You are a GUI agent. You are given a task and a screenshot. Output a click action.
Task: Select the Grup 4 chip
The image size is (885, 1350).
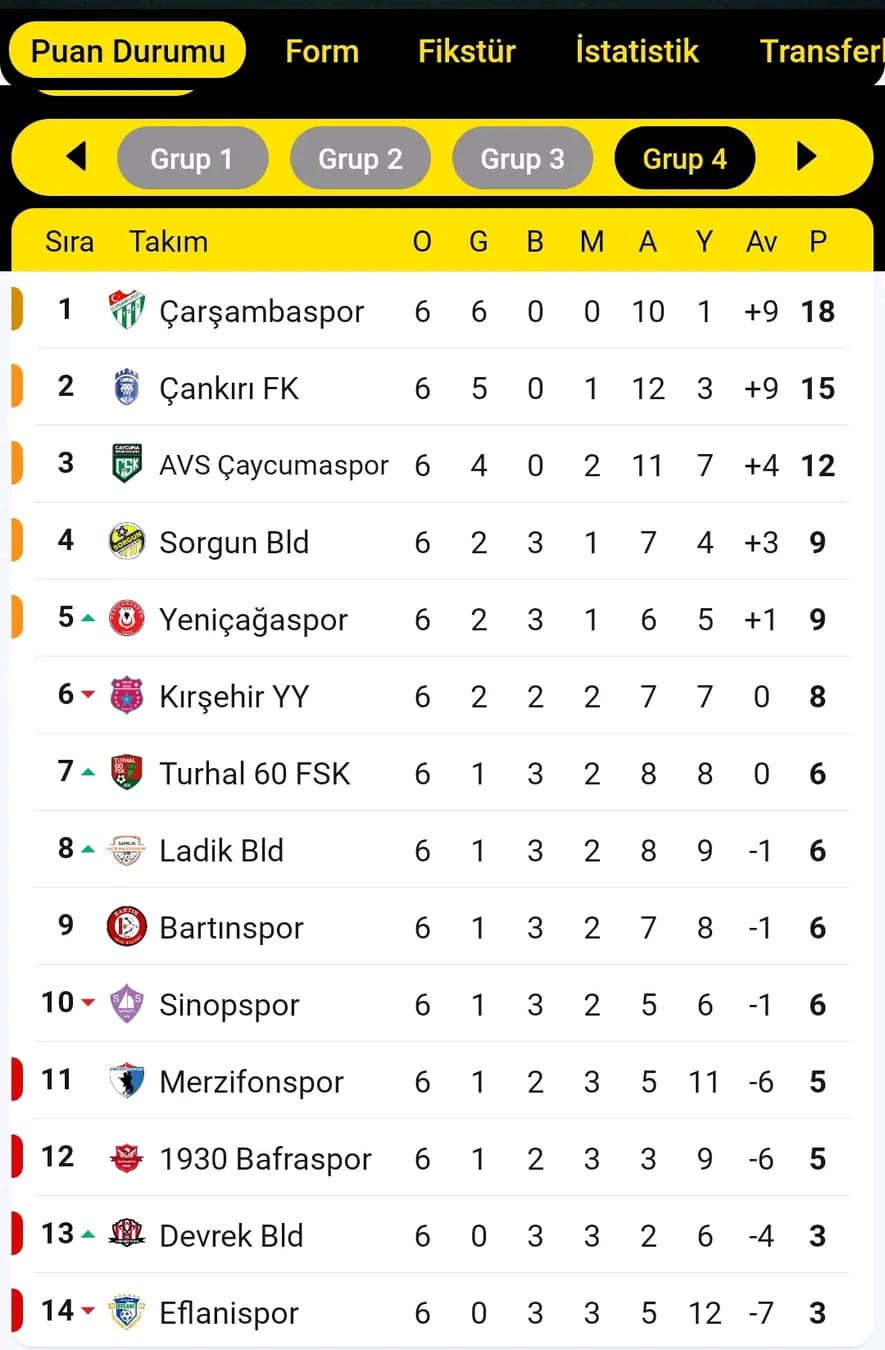point(684,159)
